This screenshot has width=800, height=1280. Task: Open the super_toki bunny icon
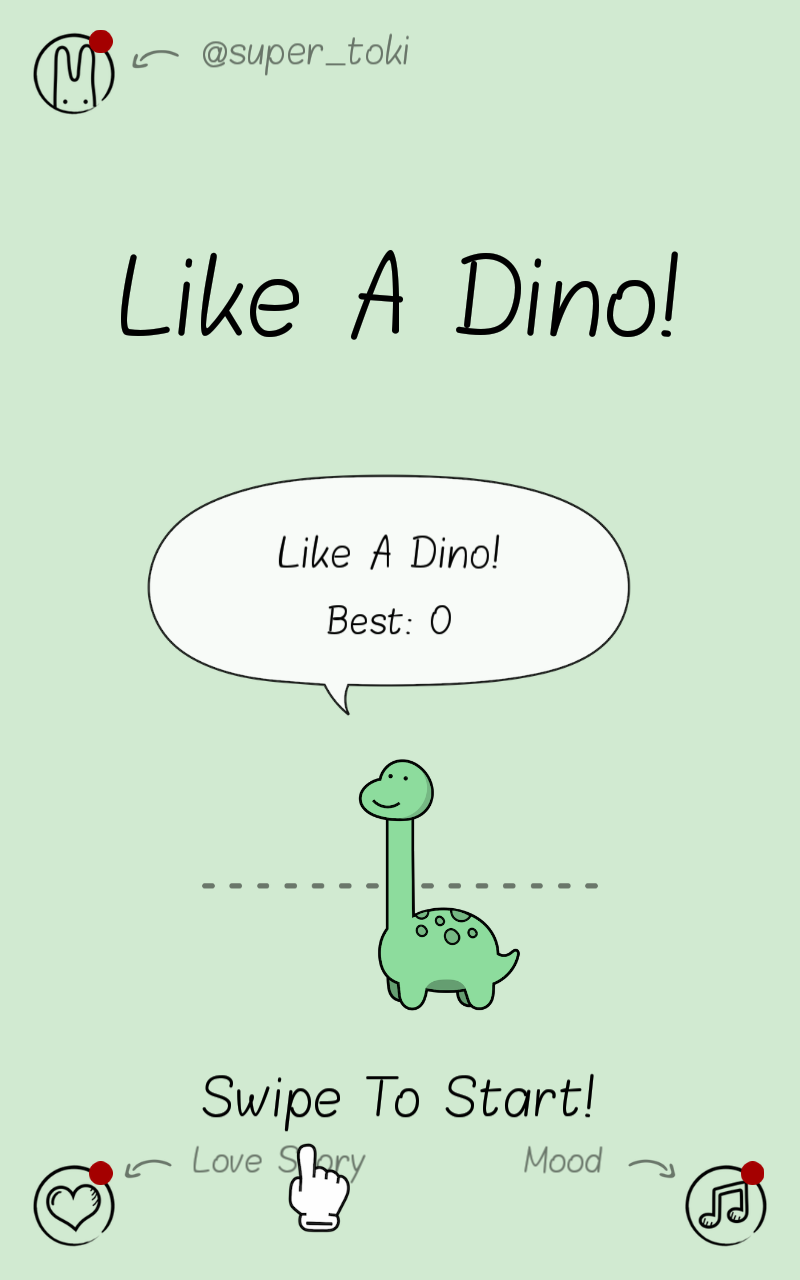pos(73,73)
